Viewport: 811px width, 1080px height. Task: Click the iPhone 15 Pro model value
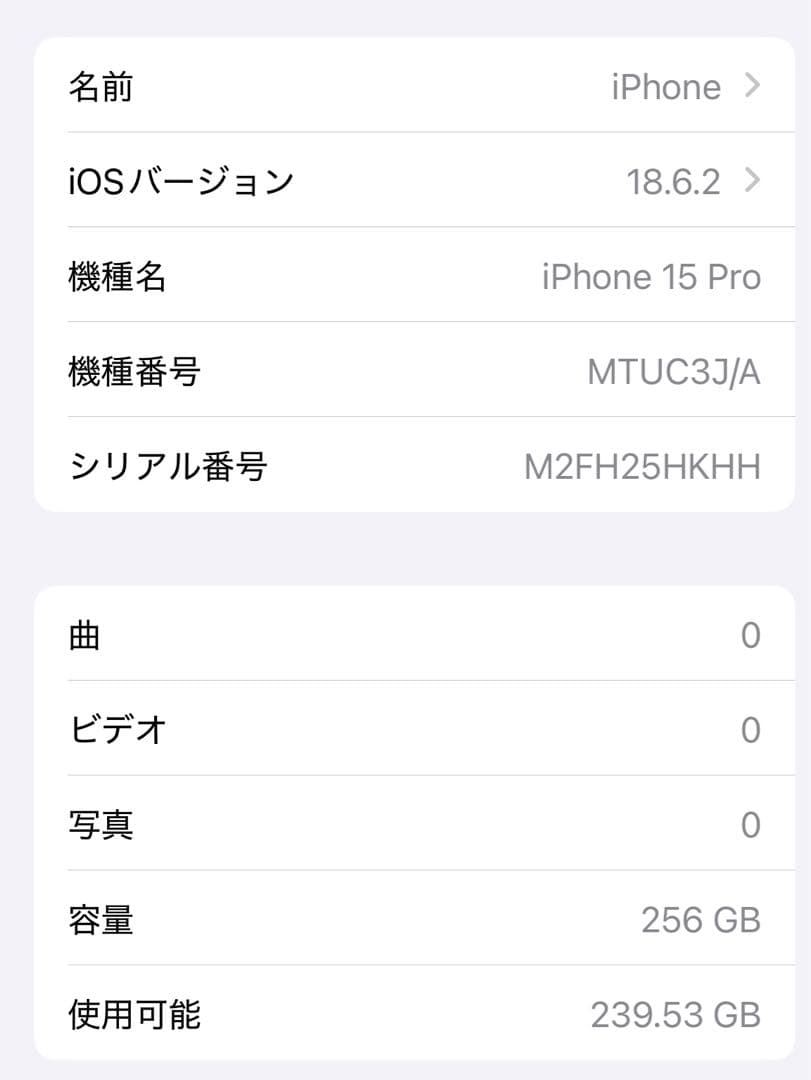(x=650, y=277)
